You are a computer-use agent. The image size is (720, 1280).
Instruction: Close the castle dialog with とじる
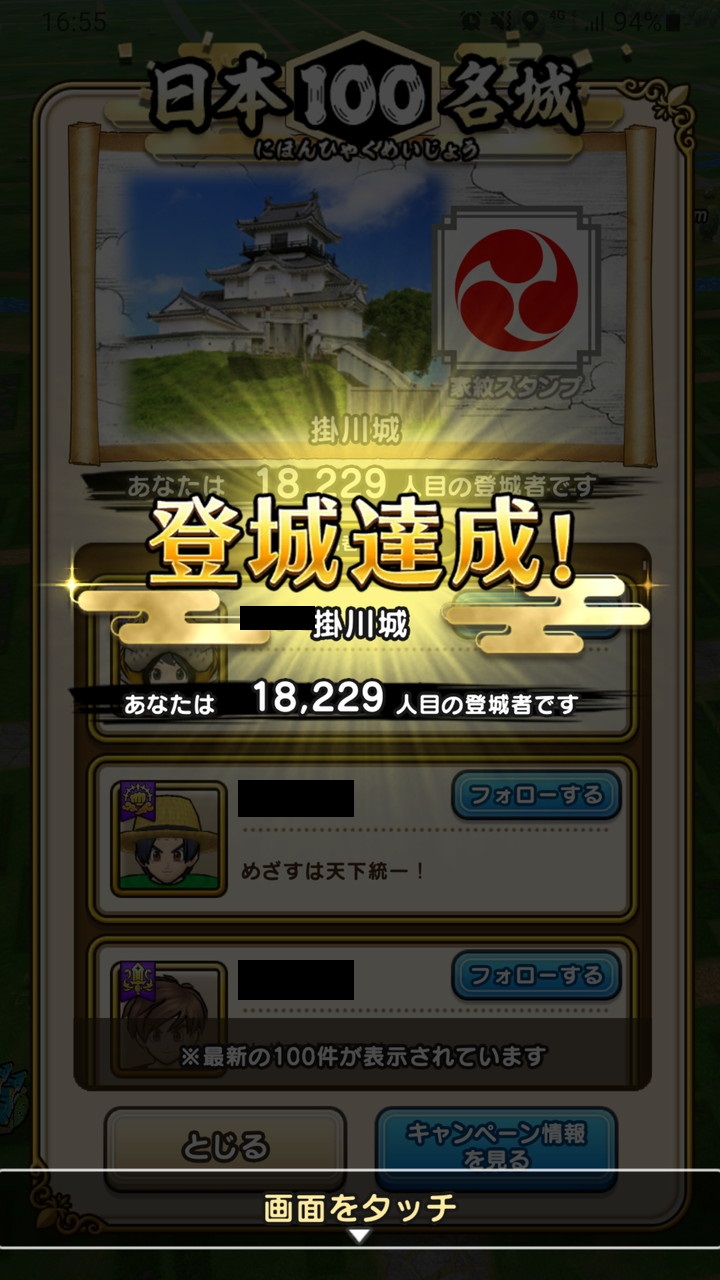coord(225,1143)
